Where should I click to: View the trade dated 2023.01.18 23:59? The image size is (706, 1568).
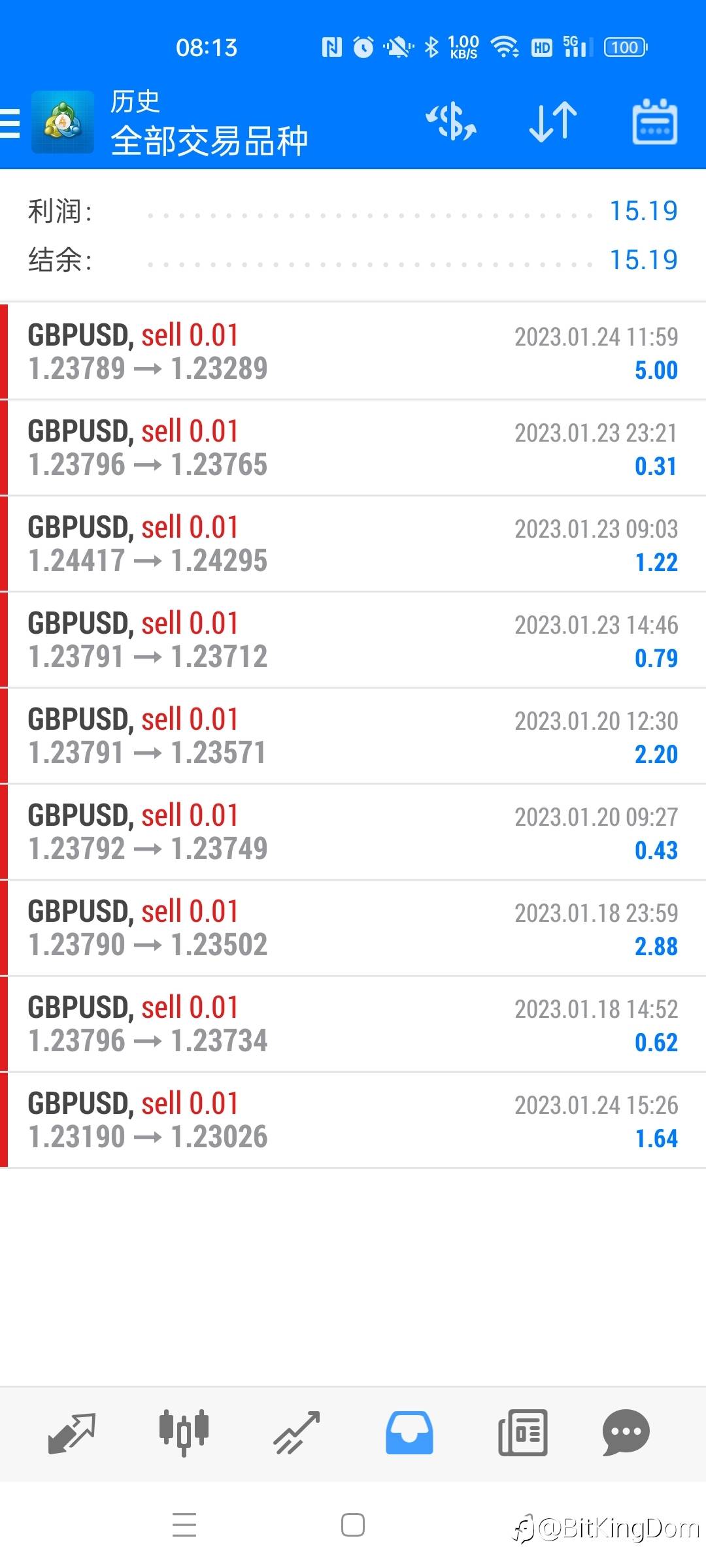click(353, 928)
